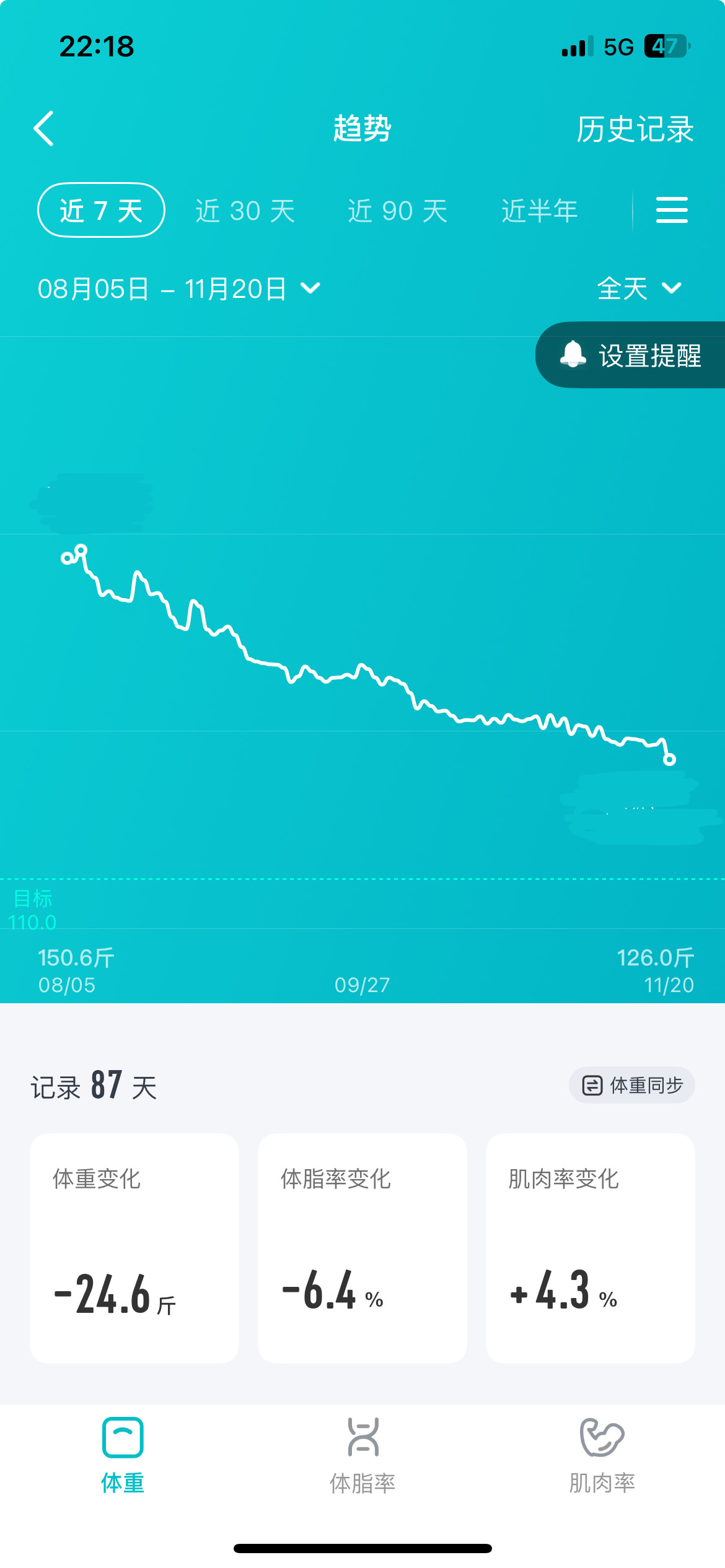Show the 近半年 trend
Viewport: 725px width, 1568px height.
[539, 211]
